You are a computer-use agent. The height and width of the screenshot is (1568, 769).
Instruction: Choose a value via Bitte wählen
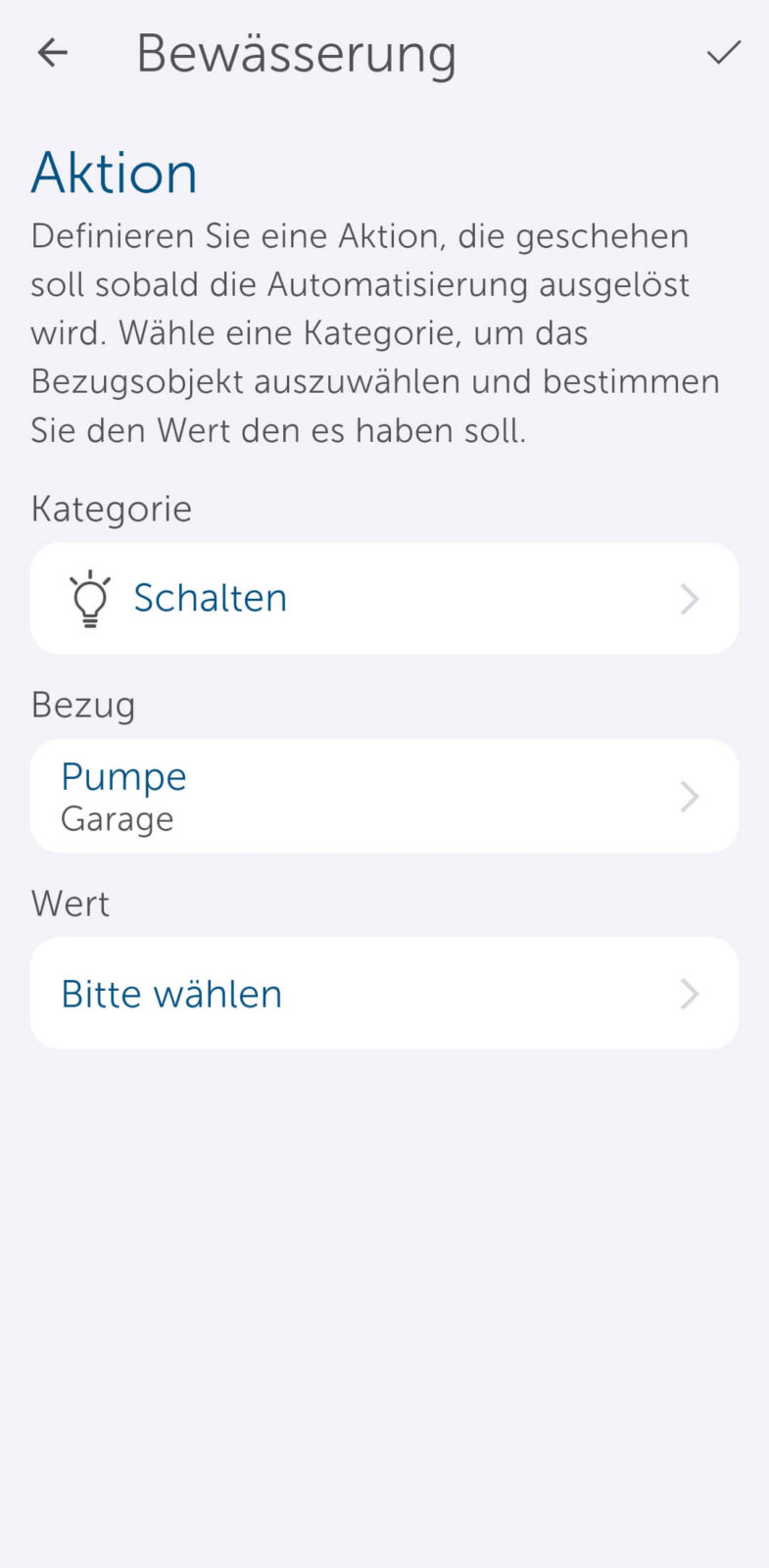click(x=384, y=993)
